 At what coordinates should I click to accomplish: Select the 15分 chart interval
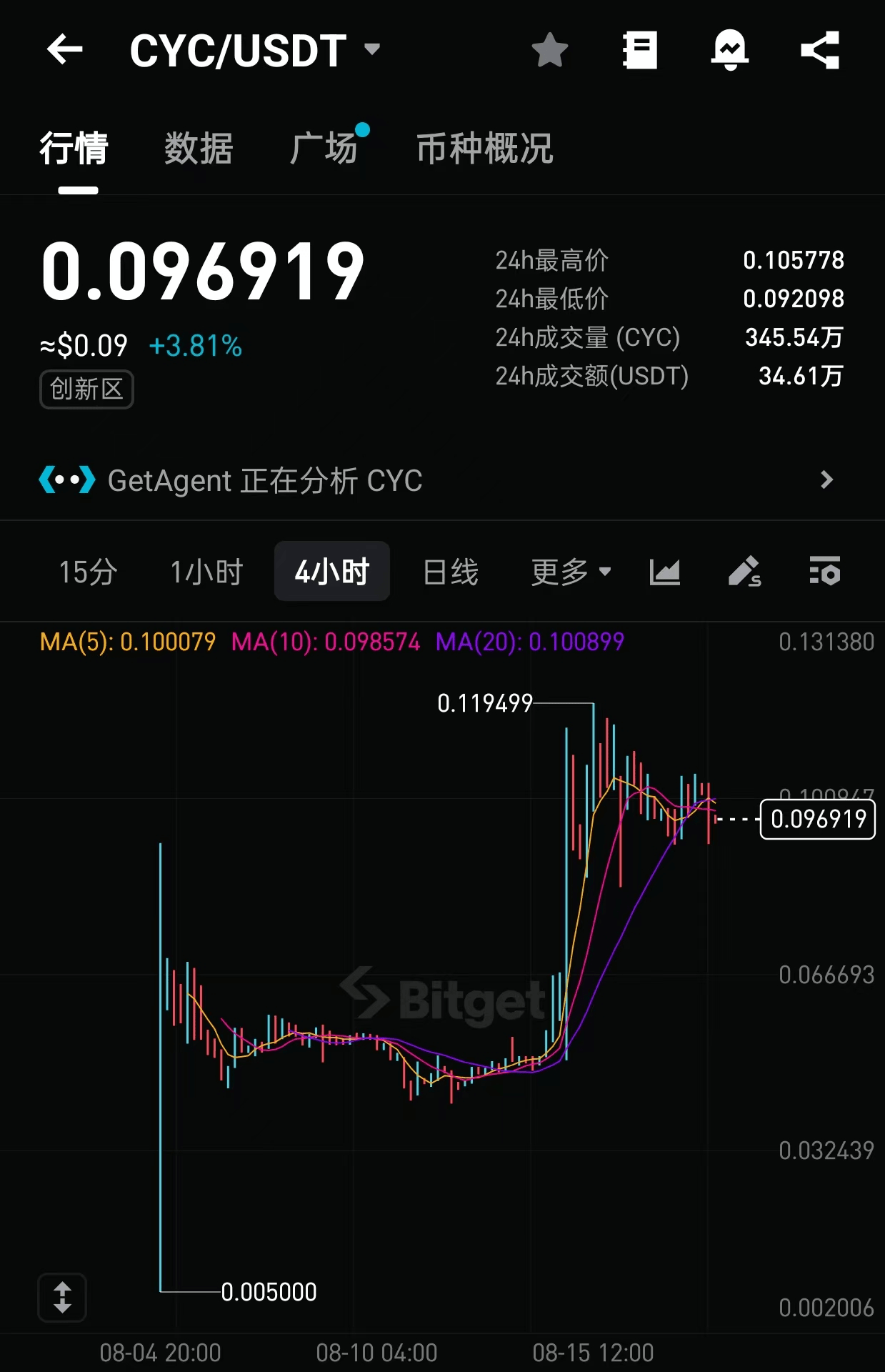(88, 572)
